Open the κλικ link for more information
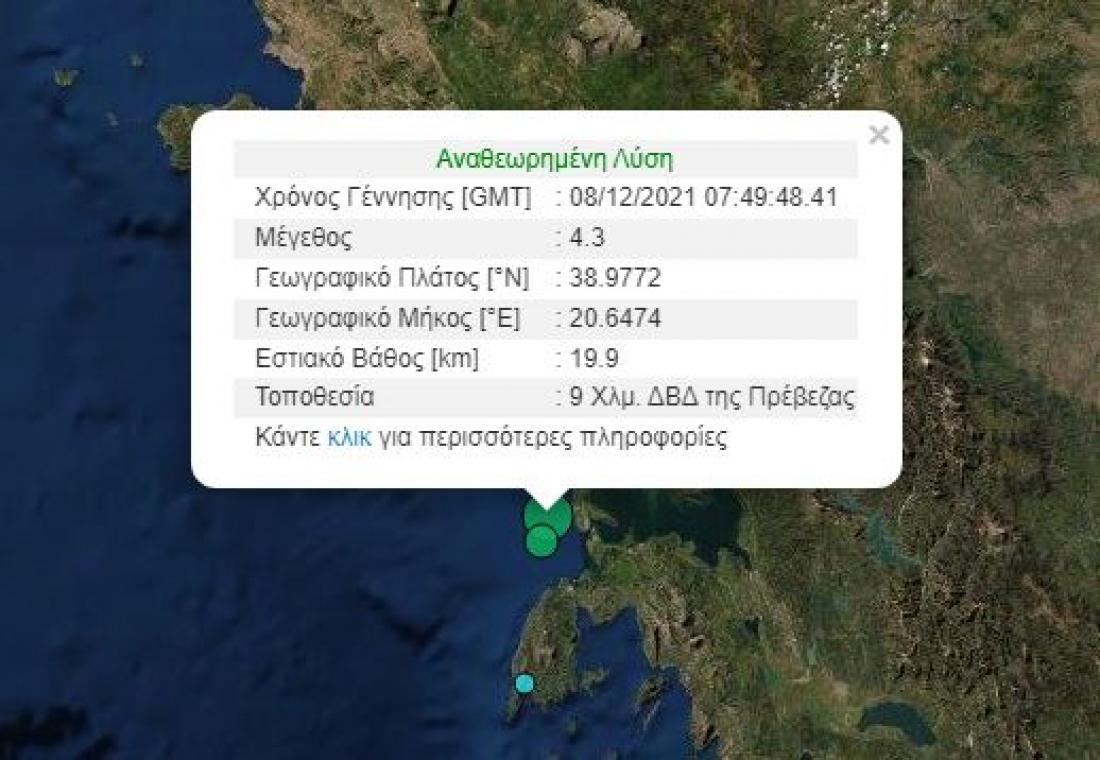The width and height of the screenshot is (1100, 760). pyautogui.click(x=349, y=438)
